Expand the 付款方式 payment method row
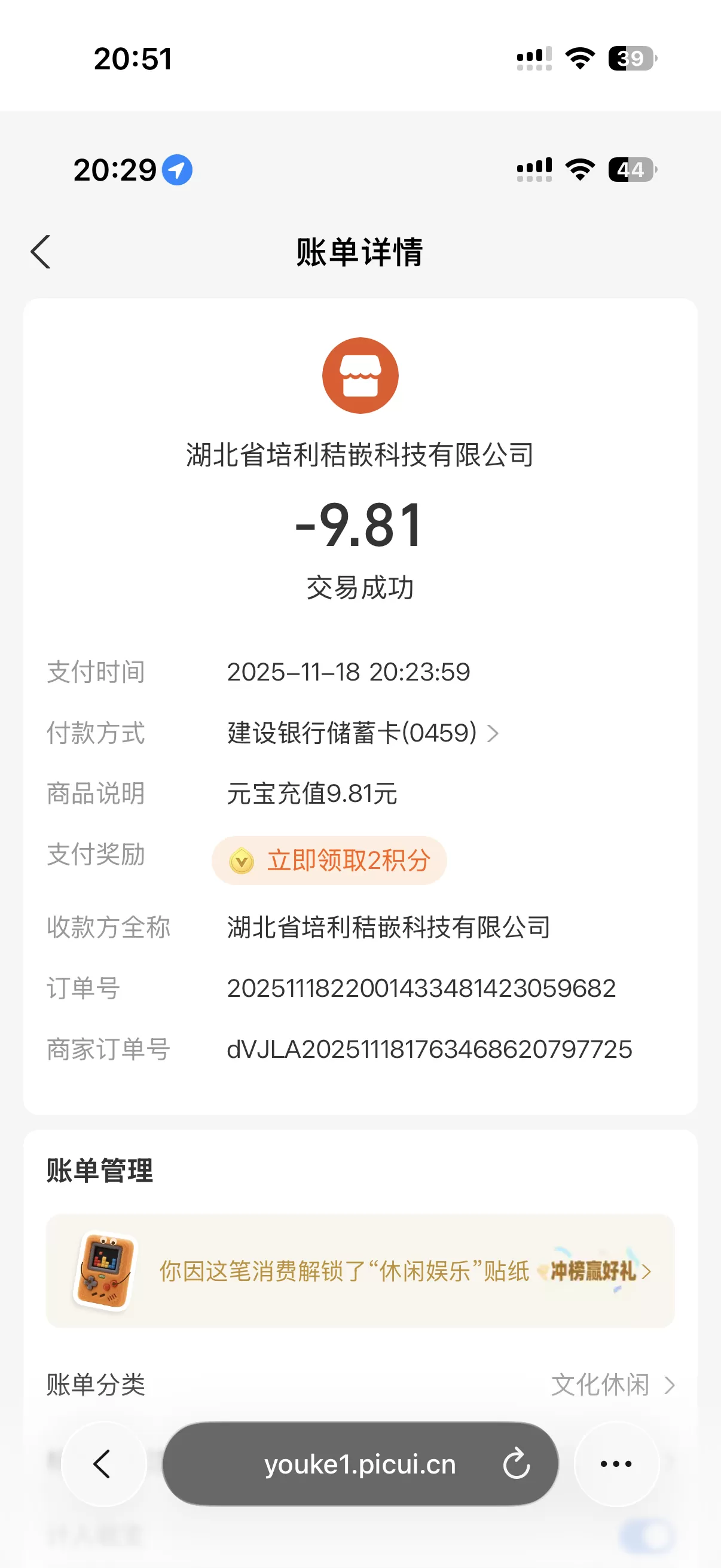Screen dimensions: 721x1568 click(494, 734)
